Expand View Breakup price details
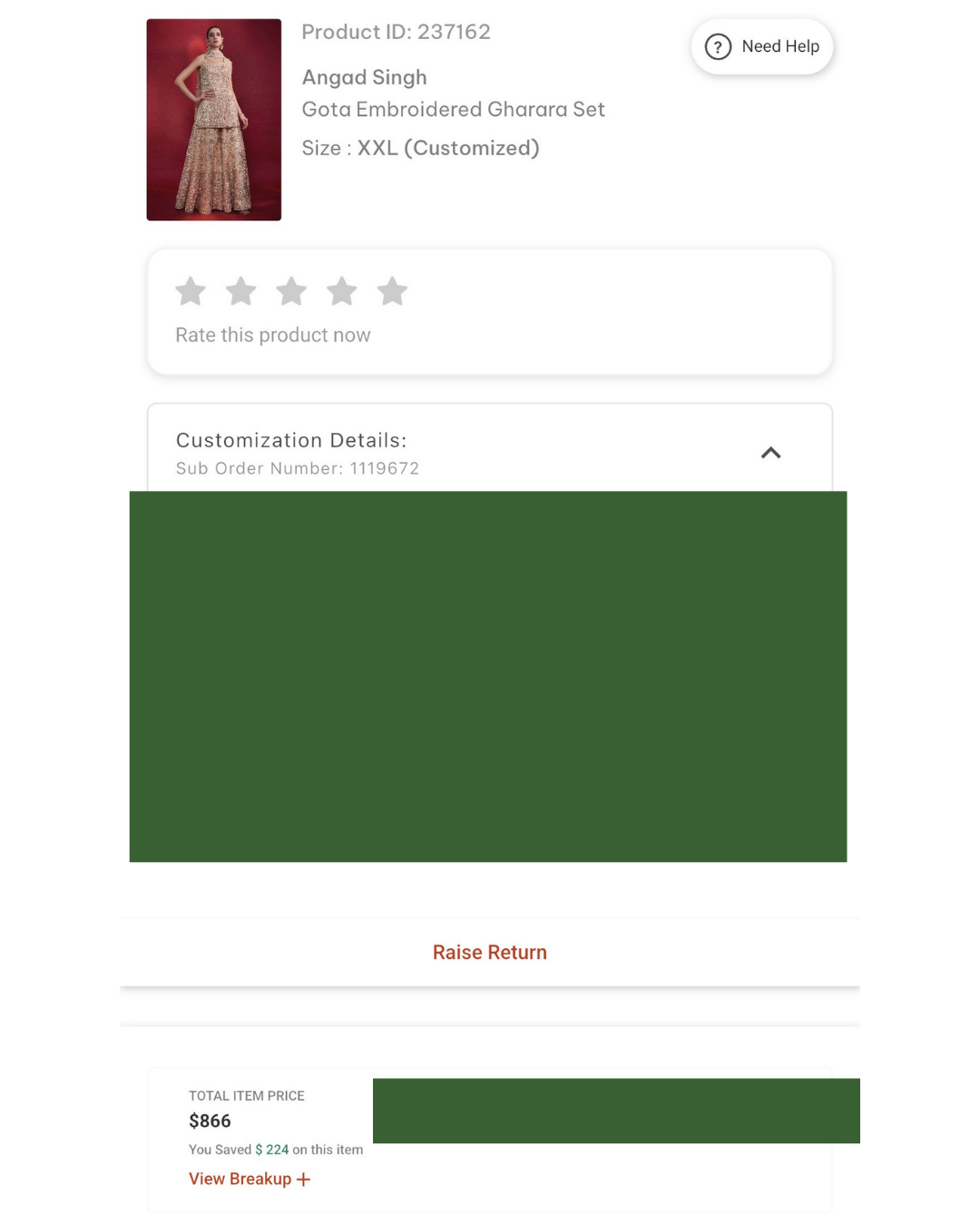The image size is (980, 1225). click(x=250, y=1179)
